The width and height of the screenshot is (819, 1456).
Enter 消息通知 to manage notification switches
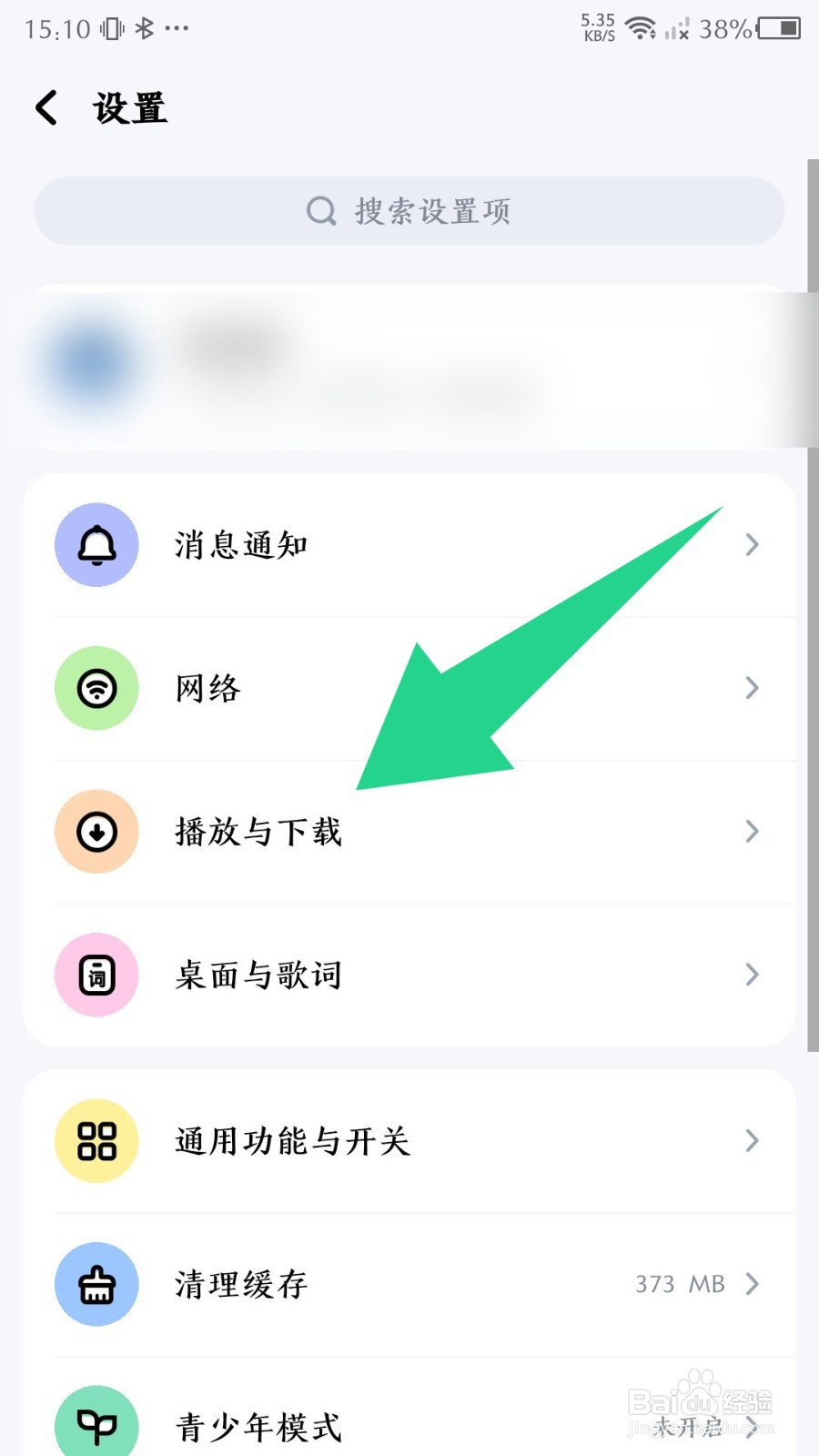coord(241,544)
